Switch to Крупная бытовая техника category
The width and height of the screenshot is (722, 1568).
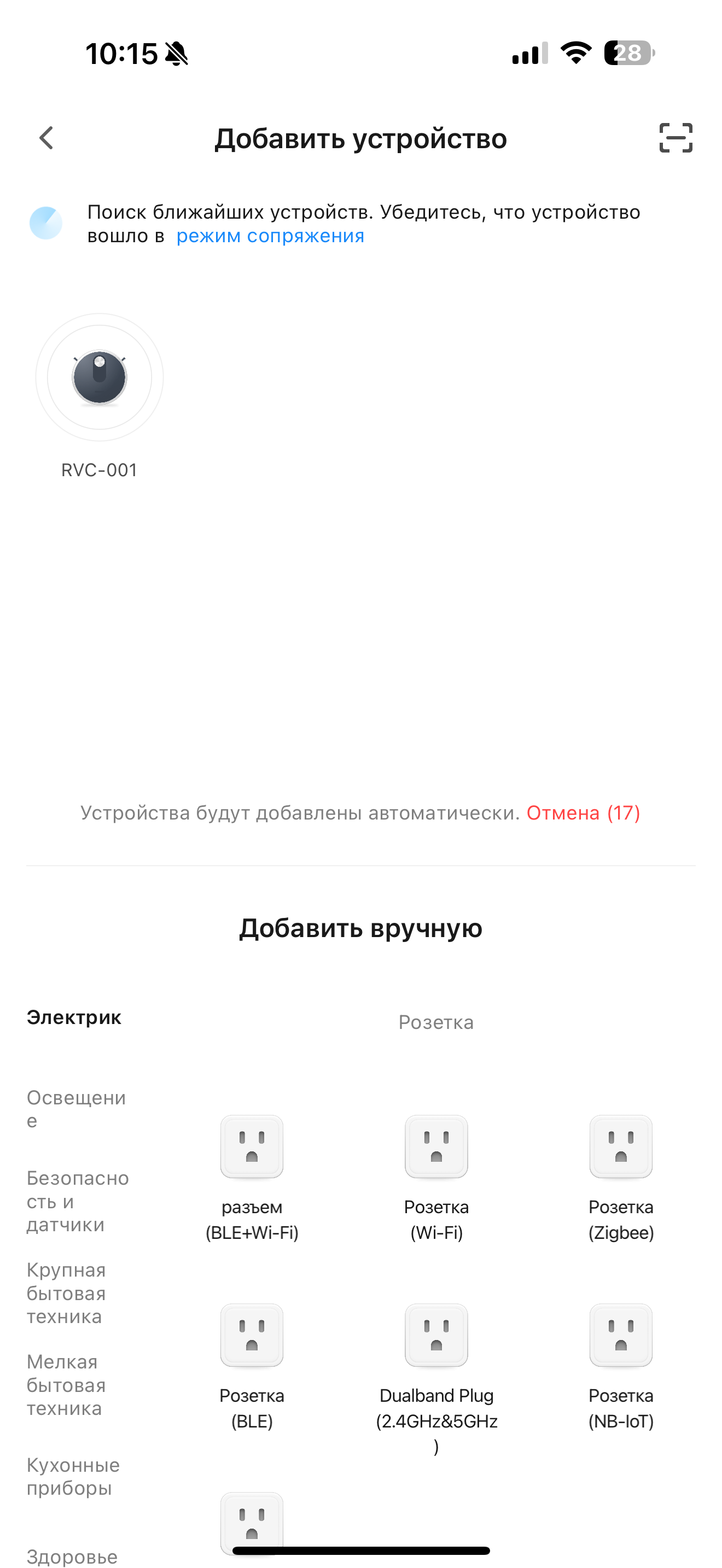(66, 1293)
